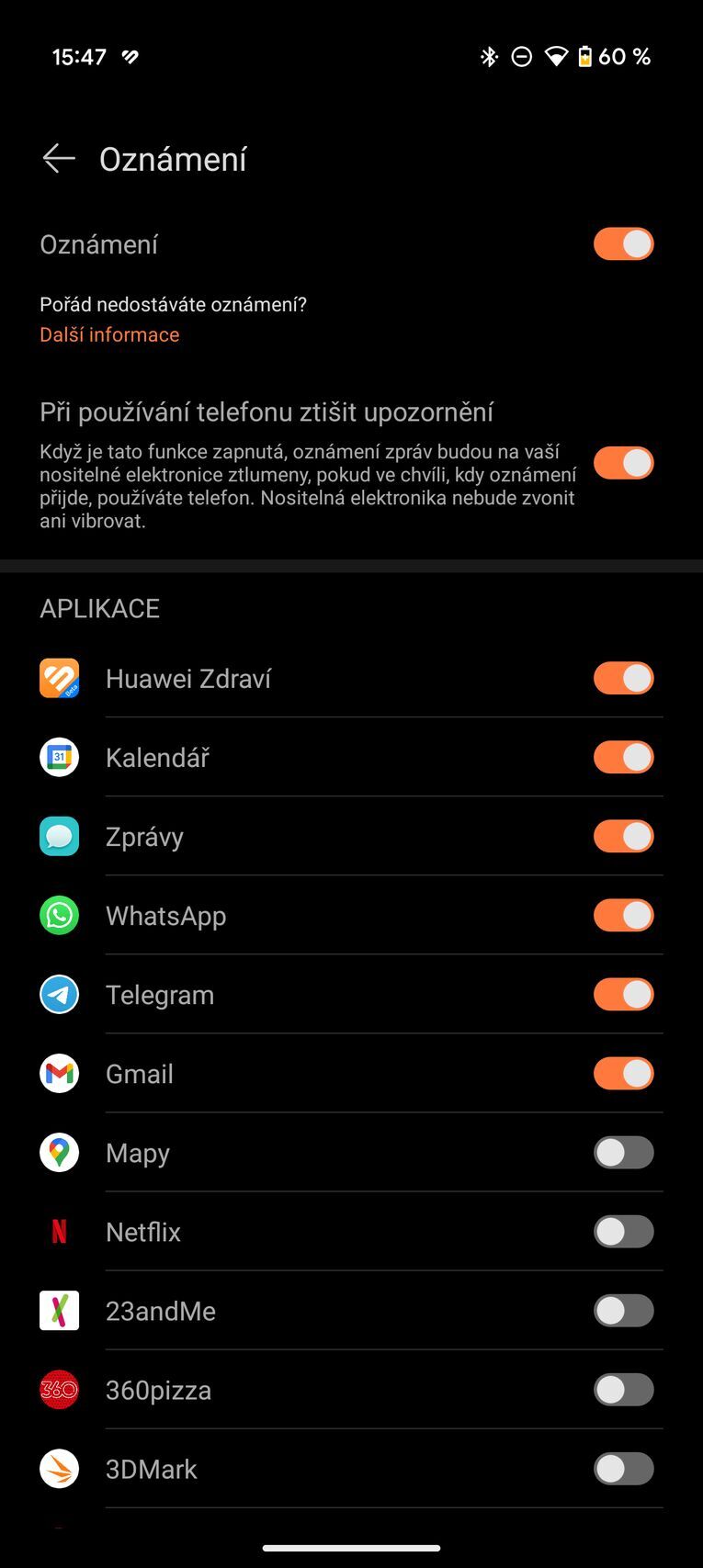Open the Mapy app icon
The width and height of the screenshot is (703, 1568).
59,1153
